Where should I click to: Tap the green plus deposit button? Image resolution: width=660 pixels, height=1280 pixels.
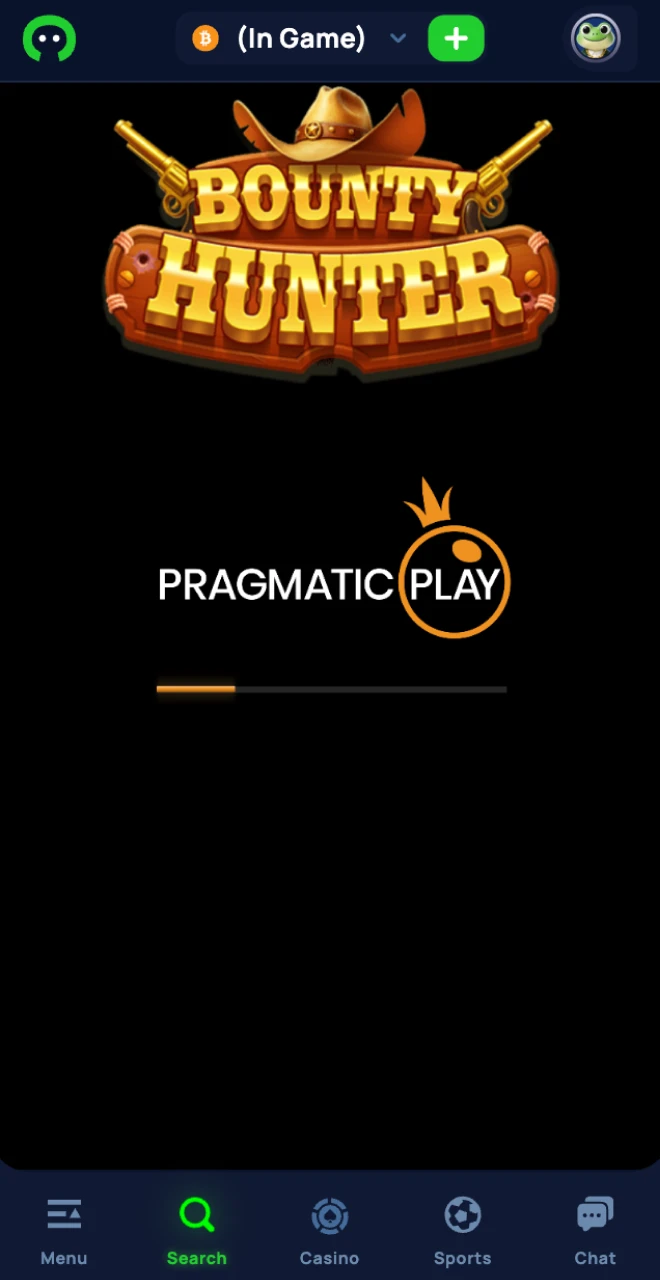(456, 39)
